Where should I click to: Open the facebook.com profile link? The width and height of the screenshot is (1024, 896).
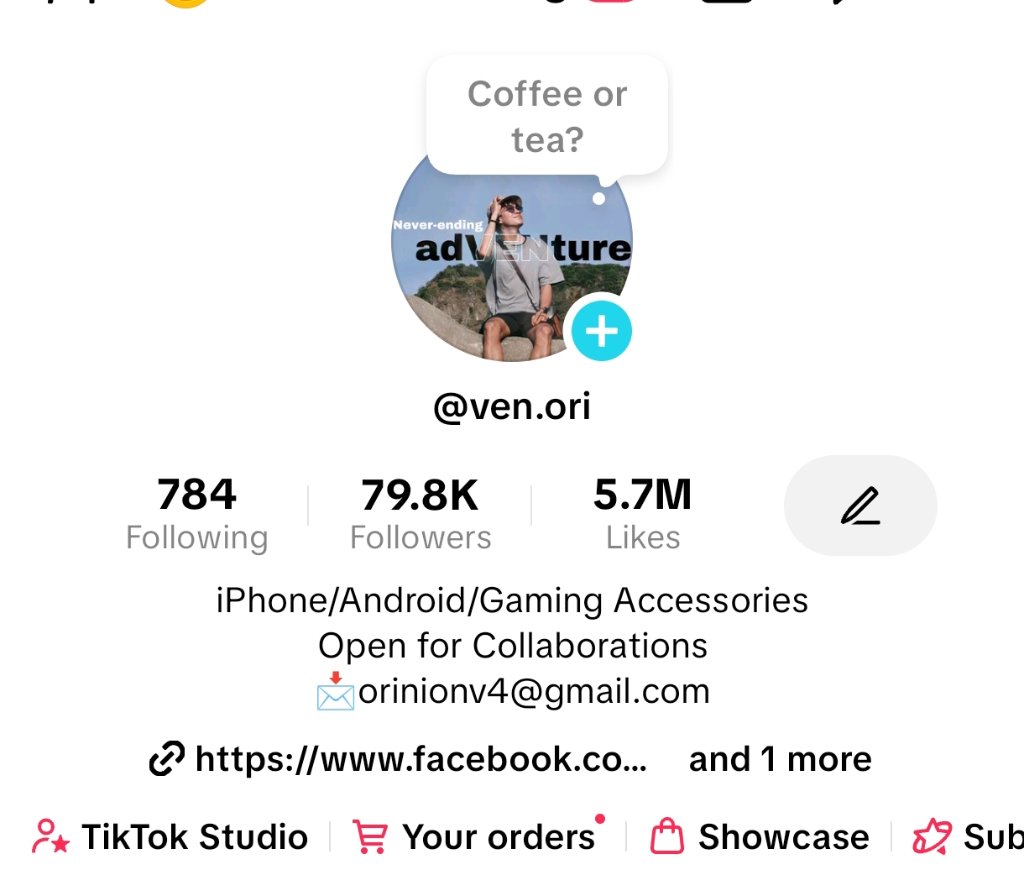tap(400, 760)
